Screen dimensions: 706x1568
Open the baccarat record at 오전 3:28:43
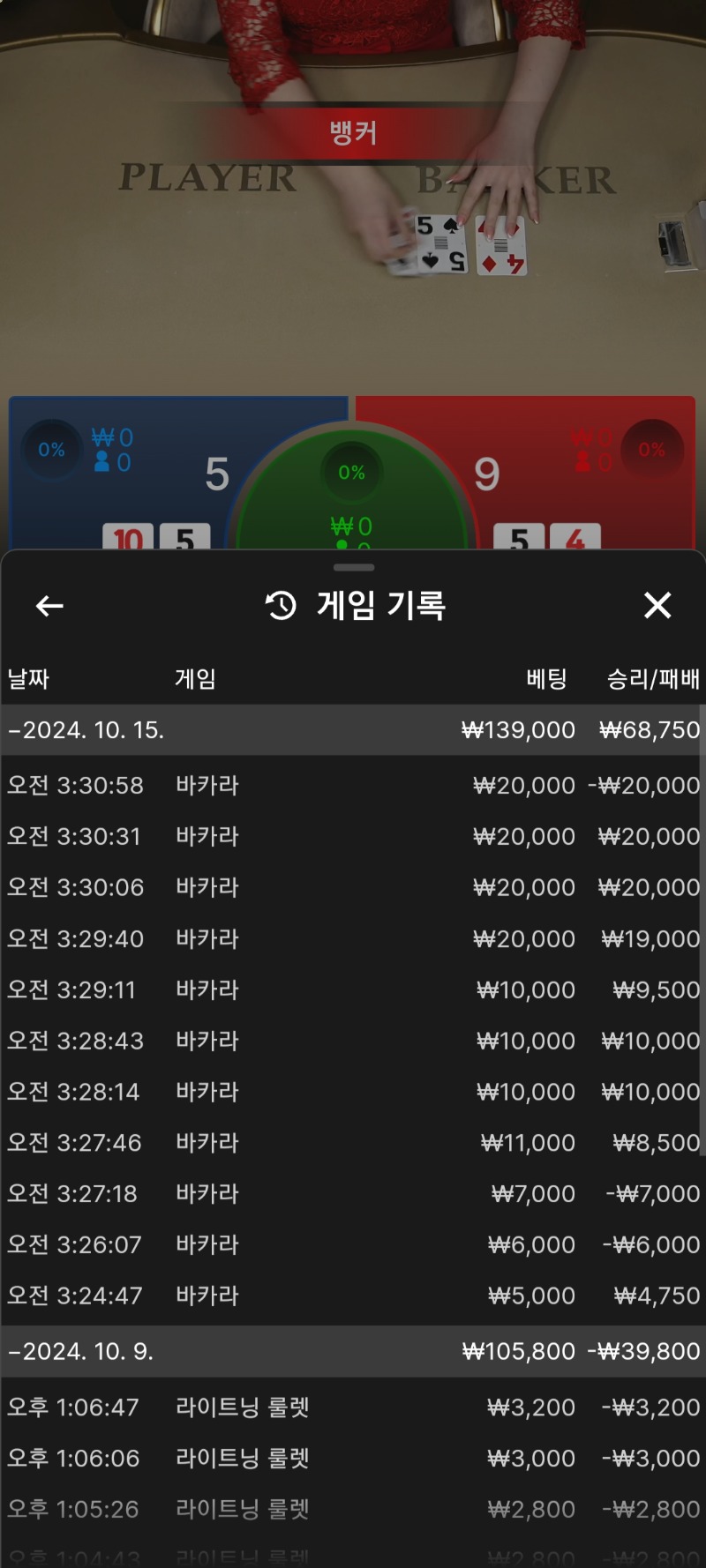pos(353,1041)
